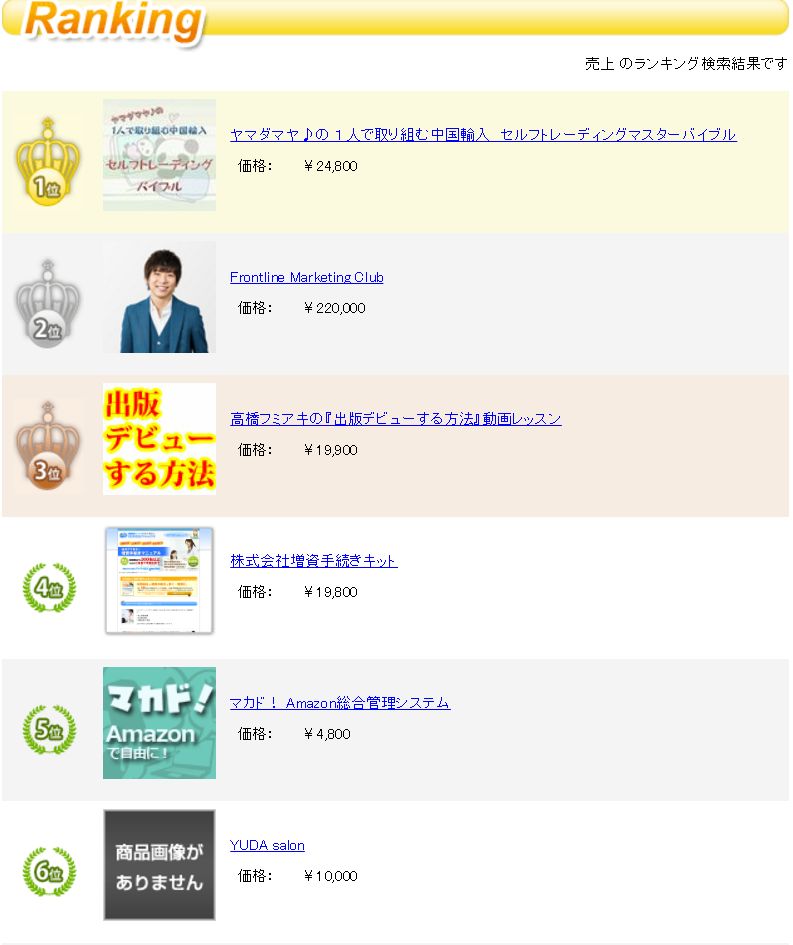Open the Frontline Marketing Club link
This screenshot has height=945, width=793.
click(307, 277)
